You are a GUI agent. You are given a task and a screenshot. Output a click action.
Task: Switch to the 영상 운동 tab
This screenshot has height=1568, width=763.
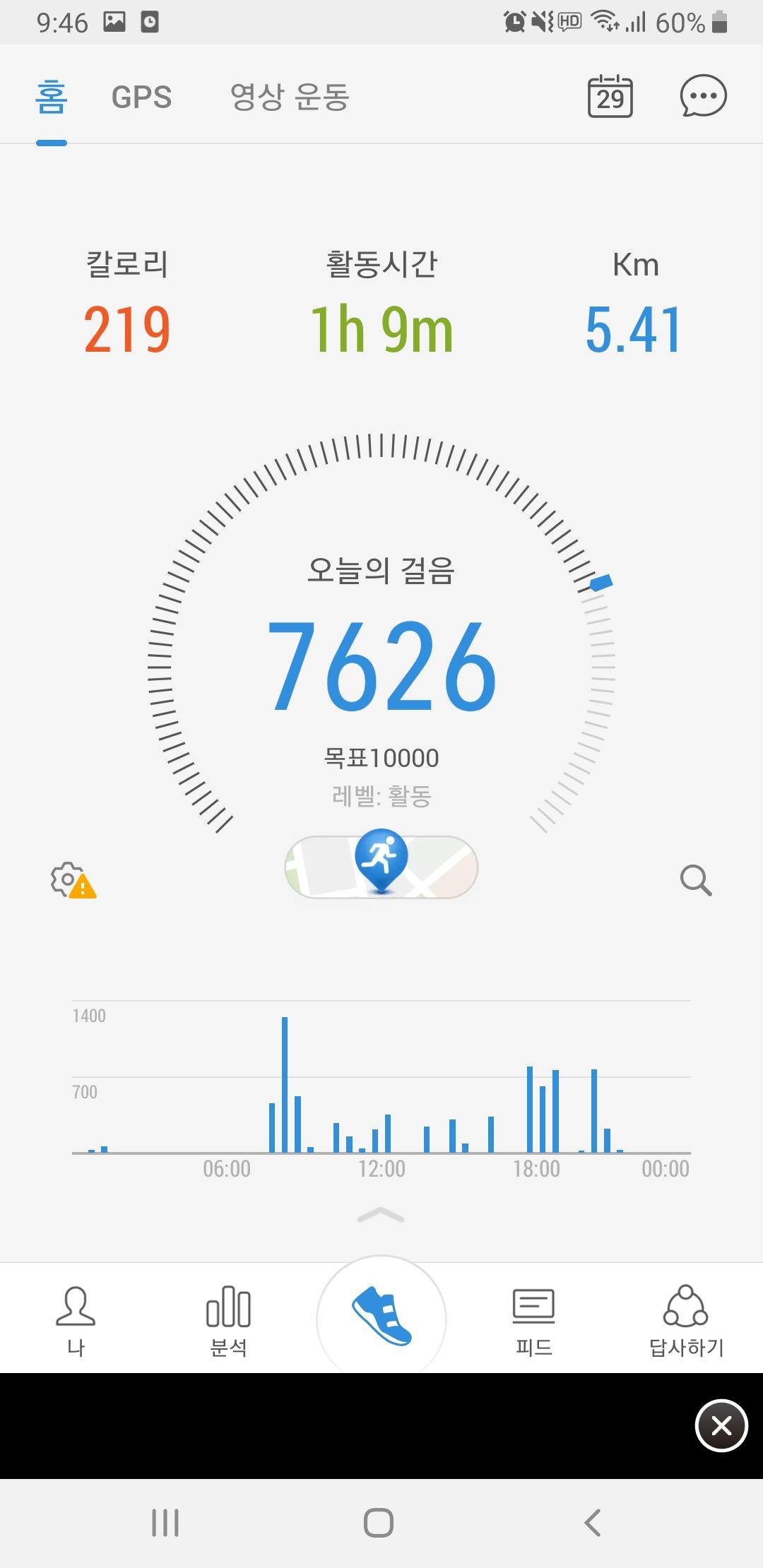pyautogui.click(x=290, y=97)
